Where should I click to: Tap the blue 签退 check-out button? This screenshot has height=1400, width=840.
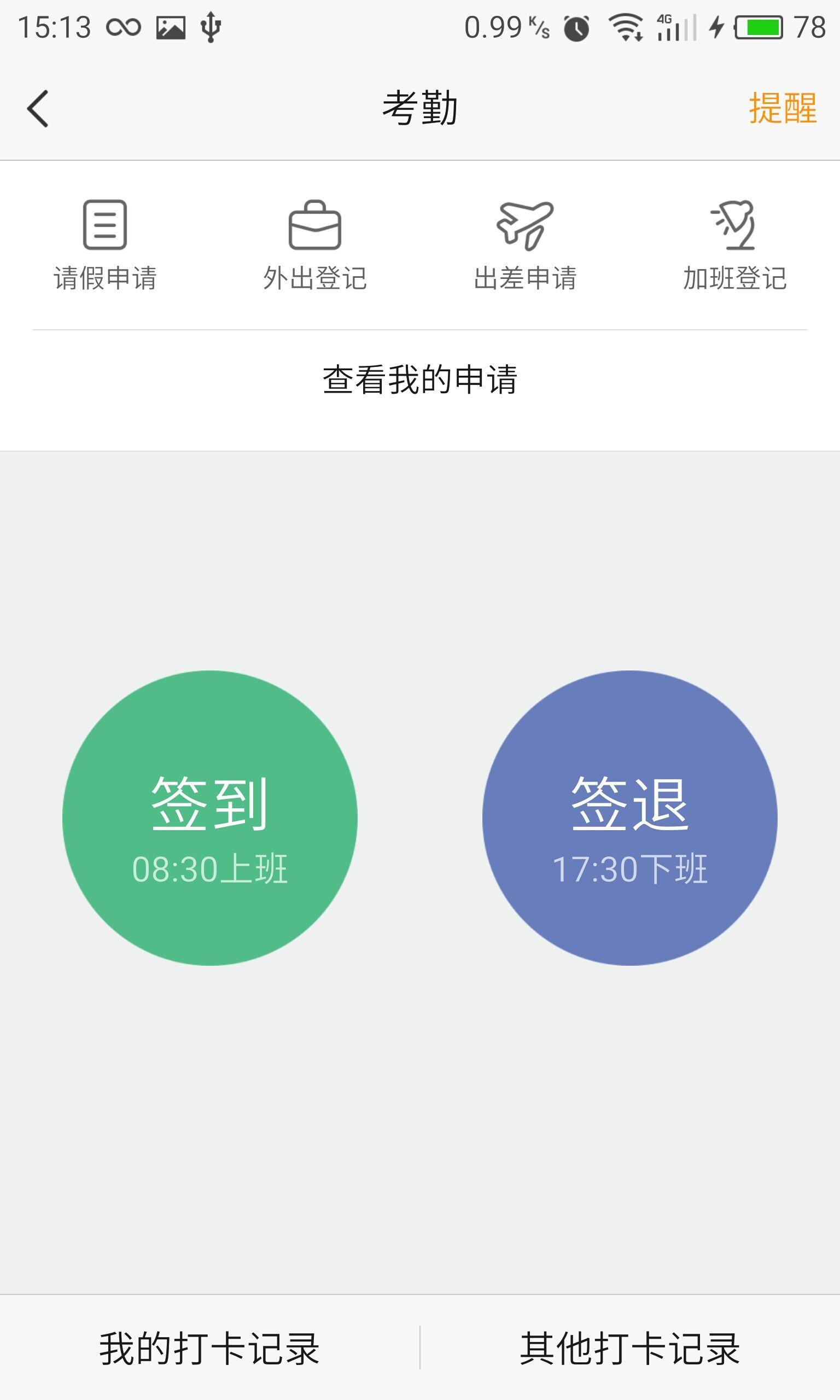coord(629,818)
